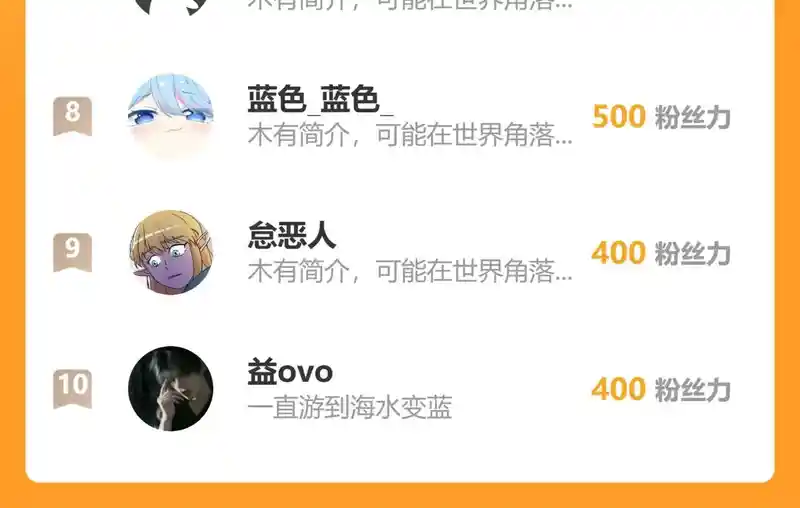Open 蓝色_蓝色_ user profile row
800x508 pixels.
pos(400,117)
